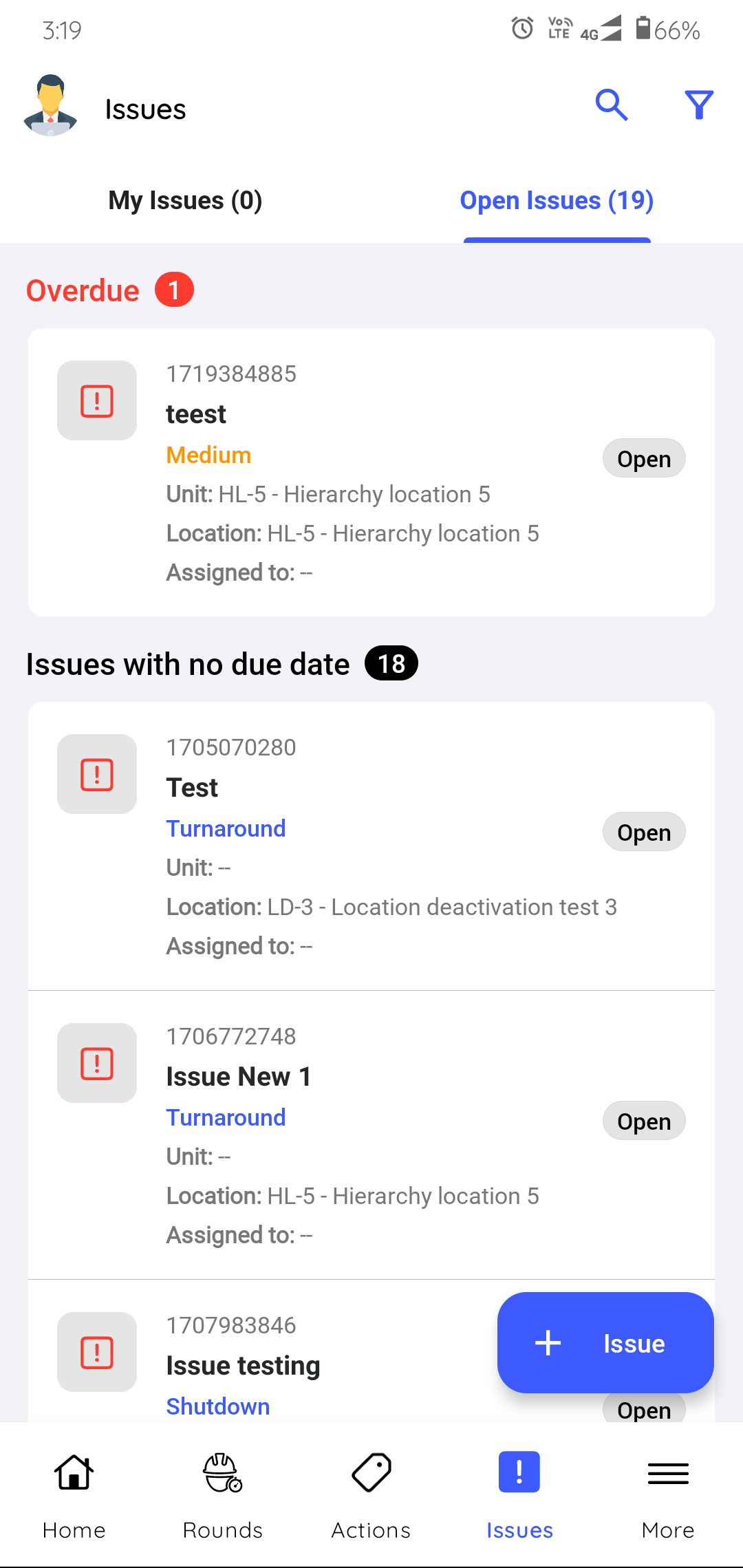The image size is (743, 1568).
Task: Tap the Issues bottom navigation item
Action: click(519, 1493)
